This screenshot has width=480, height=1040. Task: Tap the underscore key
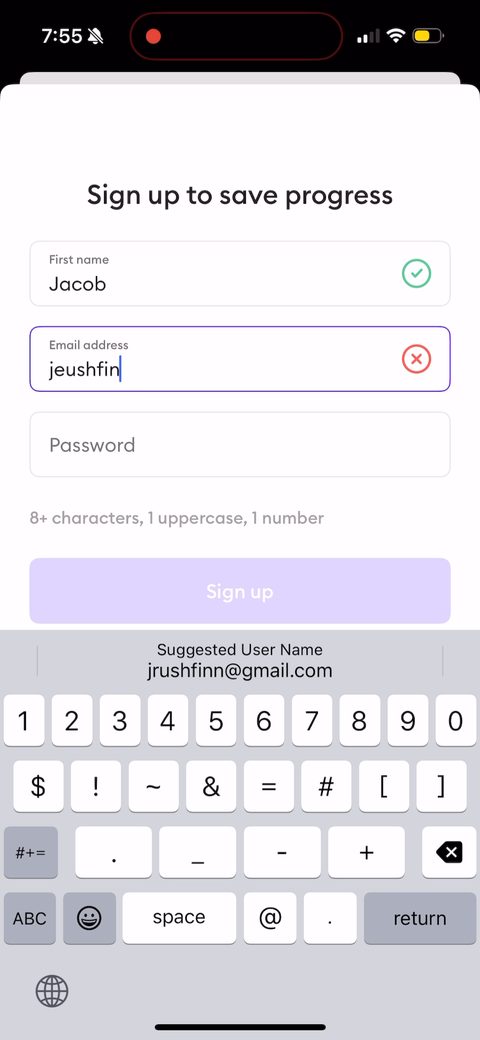click(198, 852)
